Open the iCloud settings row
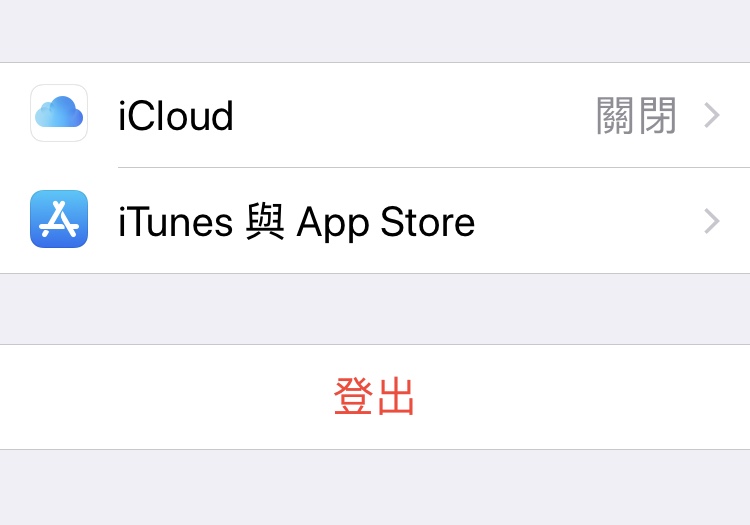750x525 pixels. (x=375, y=116)
